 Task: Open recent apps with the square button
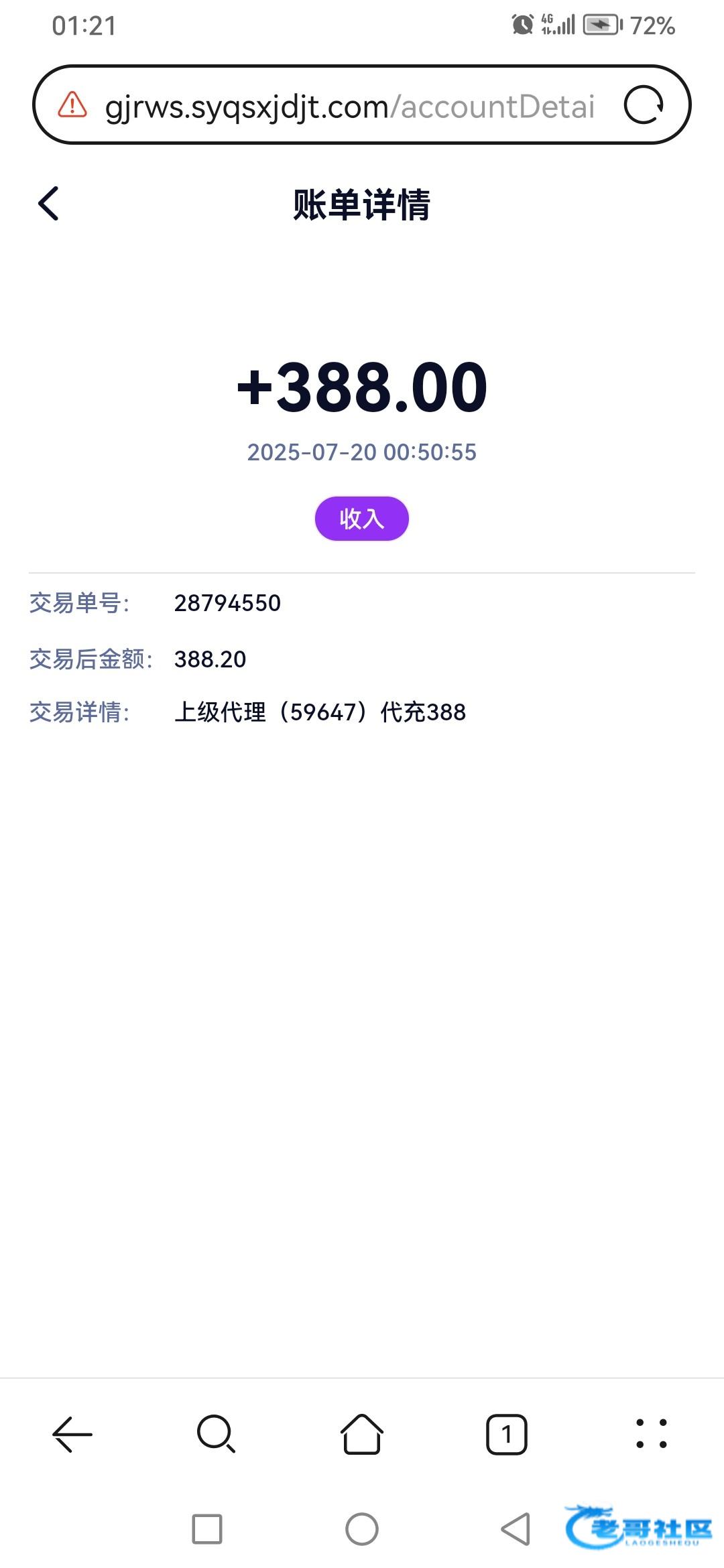pos(207,1529)
